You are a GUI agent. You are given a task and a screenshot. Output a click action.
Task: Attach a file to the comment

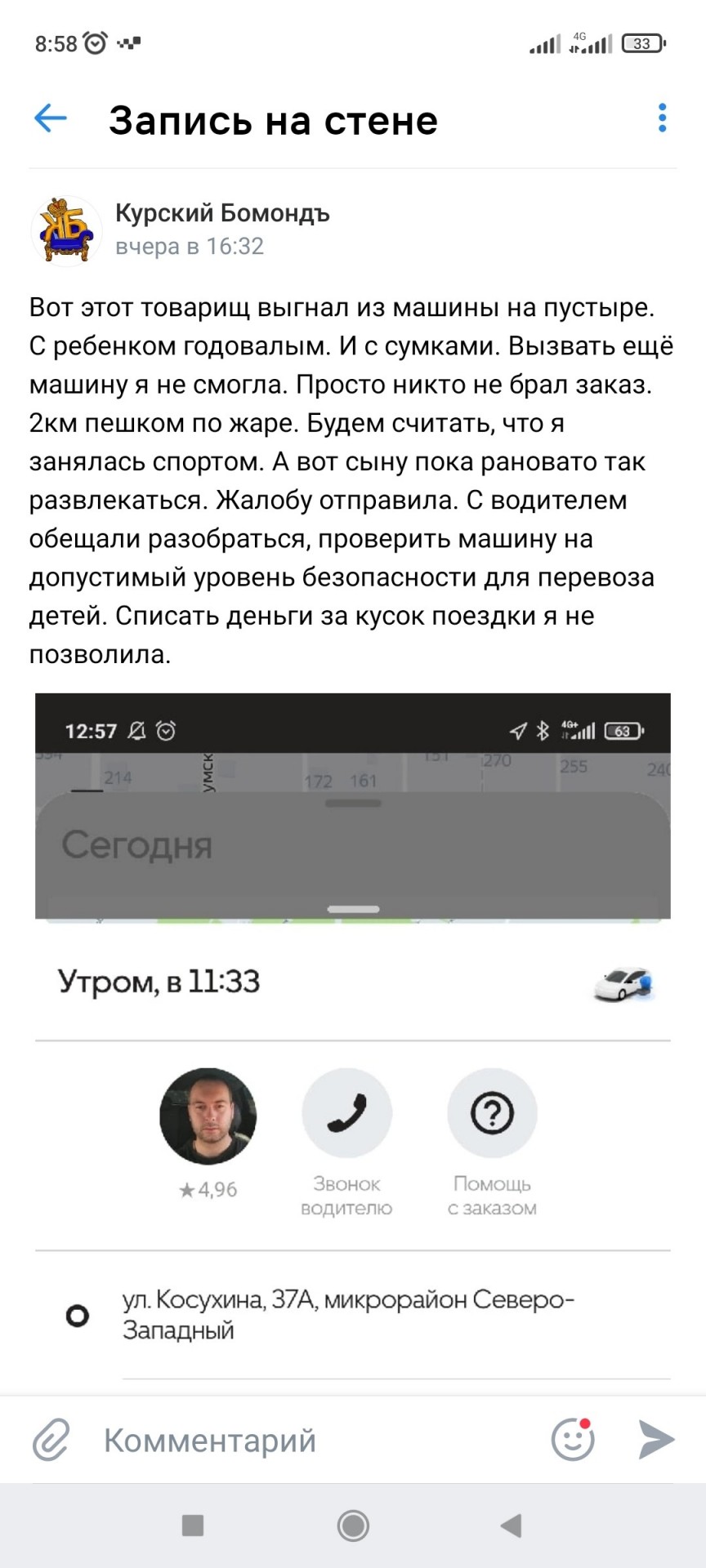[51, 1440]
